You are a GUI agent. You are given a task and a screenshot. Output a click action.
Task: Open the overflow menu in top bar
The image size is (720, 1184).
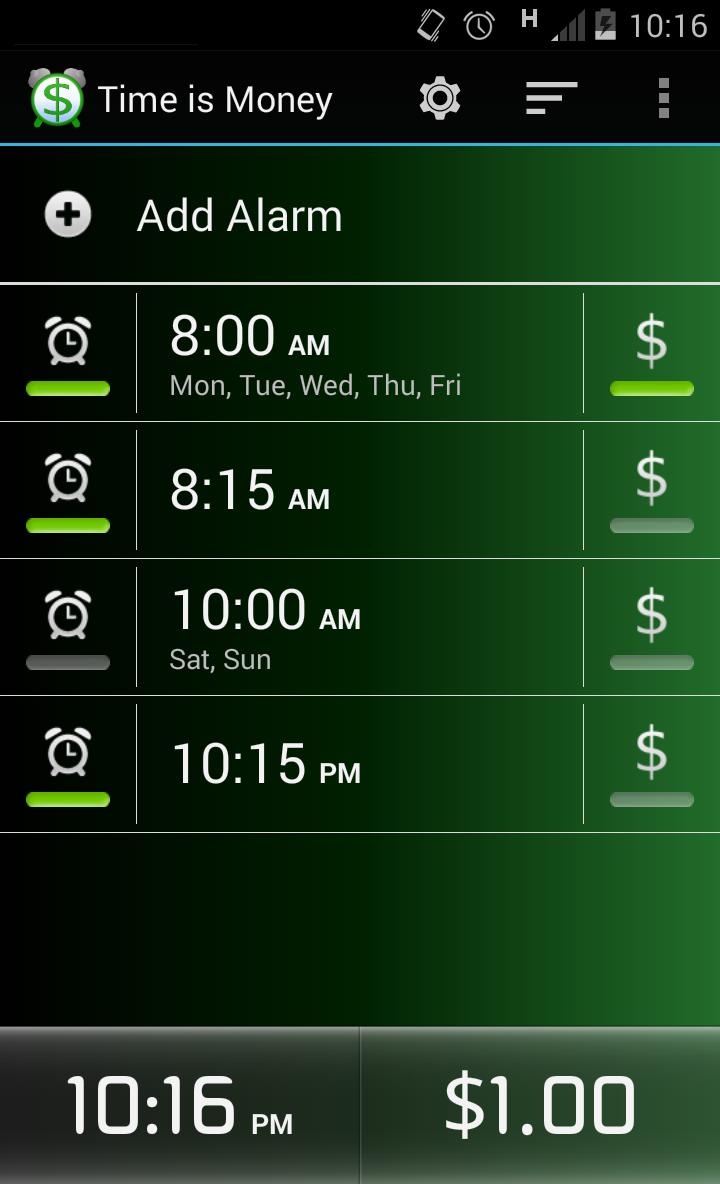point(663,97)
